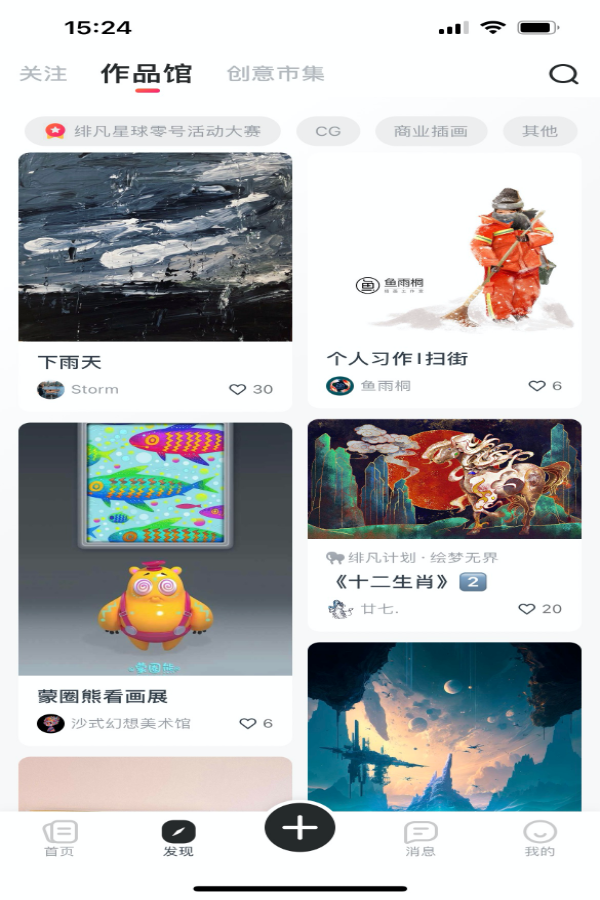Open the 消息 tab
600x900 pixels.
coord(420,839)
